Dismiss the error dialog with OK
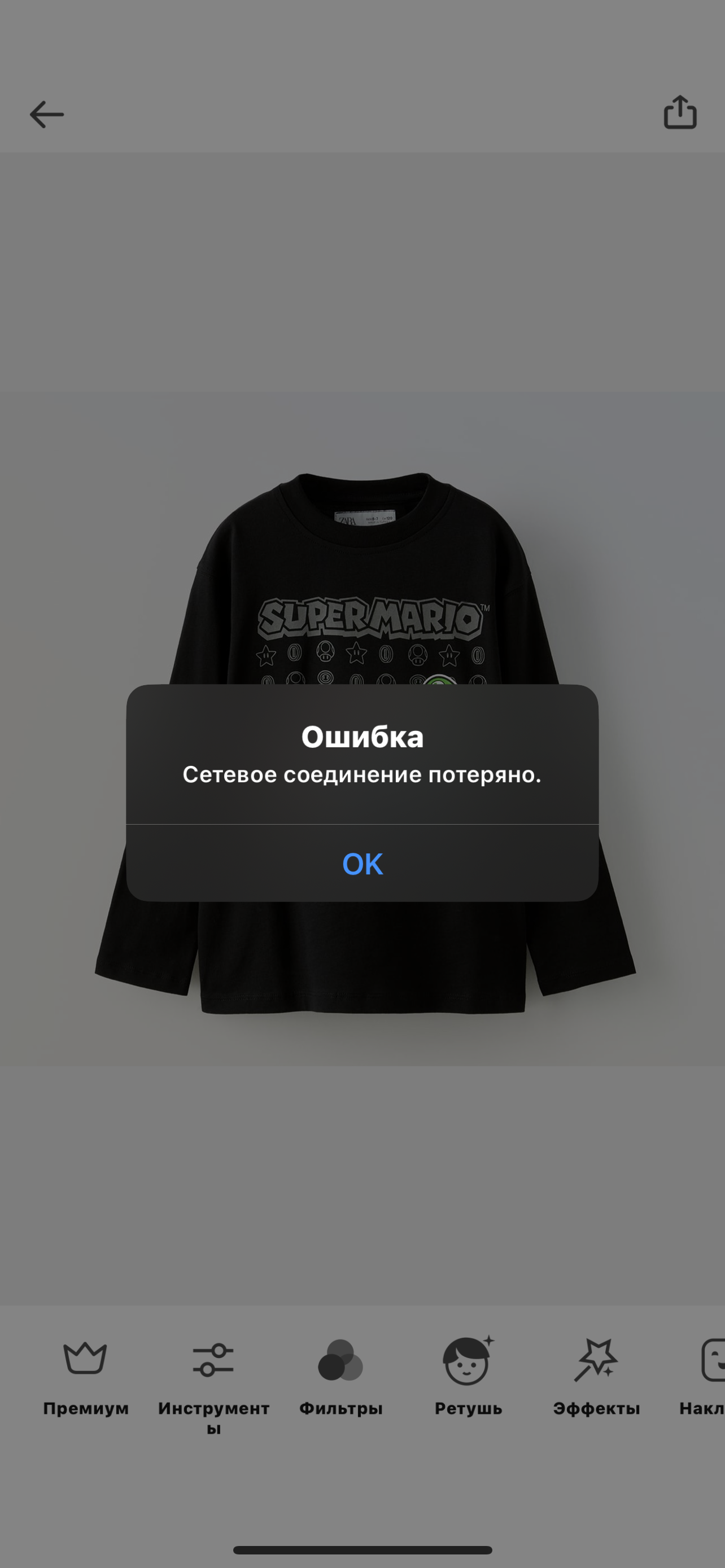The image size is (725, 1568). click(x=362, y=863)
